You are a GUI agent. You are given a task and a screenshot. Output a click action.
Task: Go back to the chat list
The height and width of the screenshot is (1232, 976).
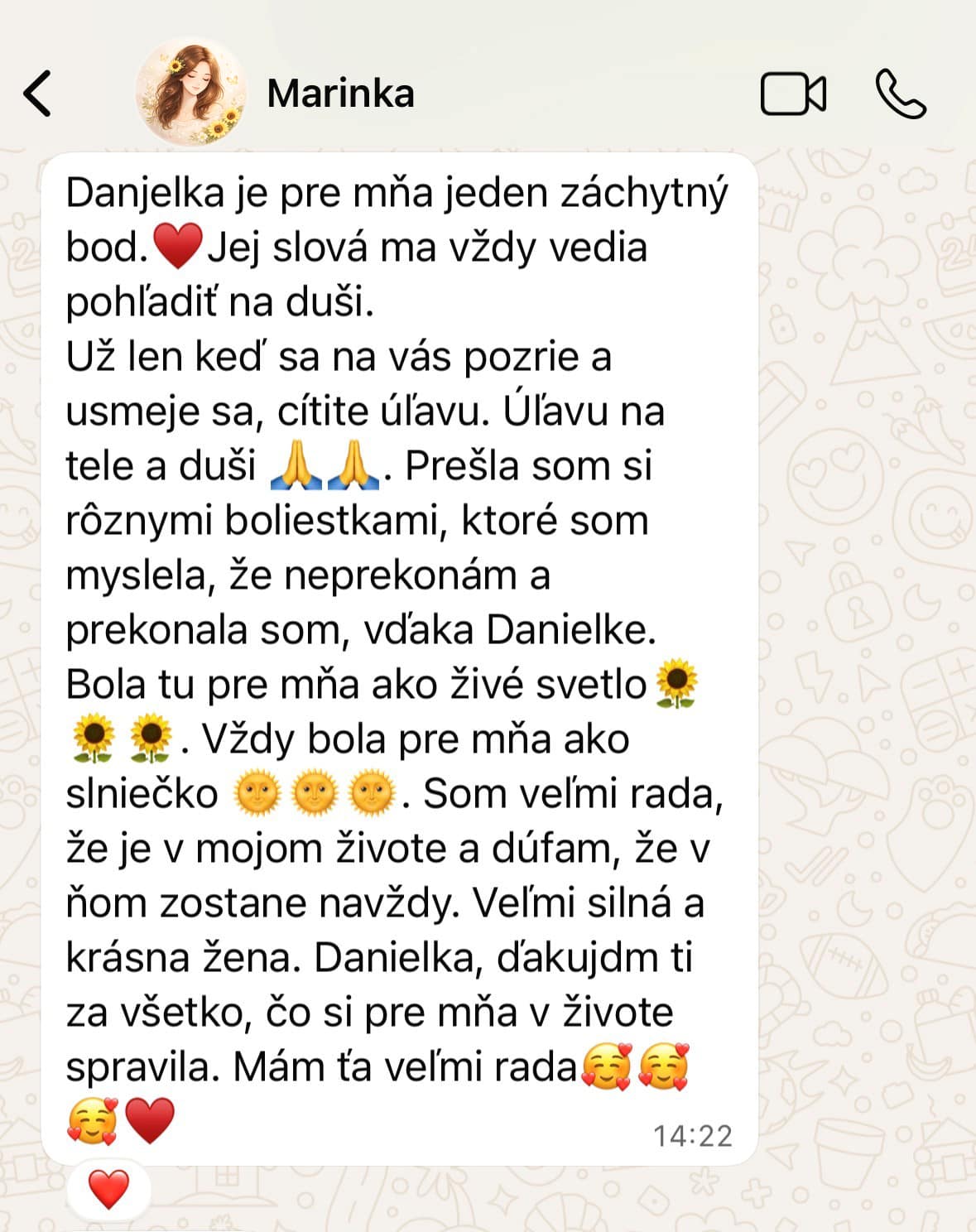point(38,93)
